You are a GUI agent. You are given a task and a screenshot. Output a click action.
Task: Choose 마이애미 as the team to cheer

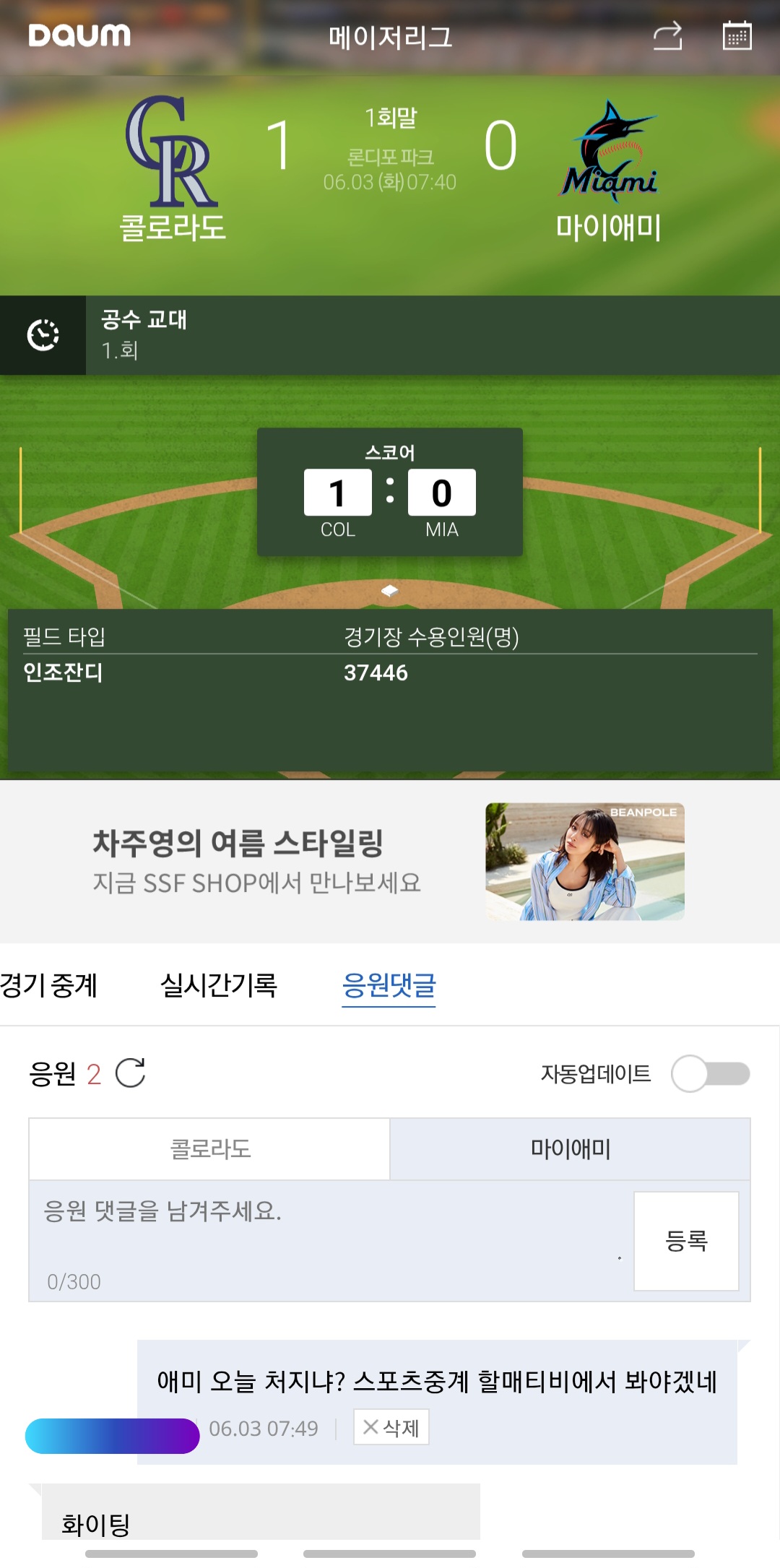coord(570,1149)
